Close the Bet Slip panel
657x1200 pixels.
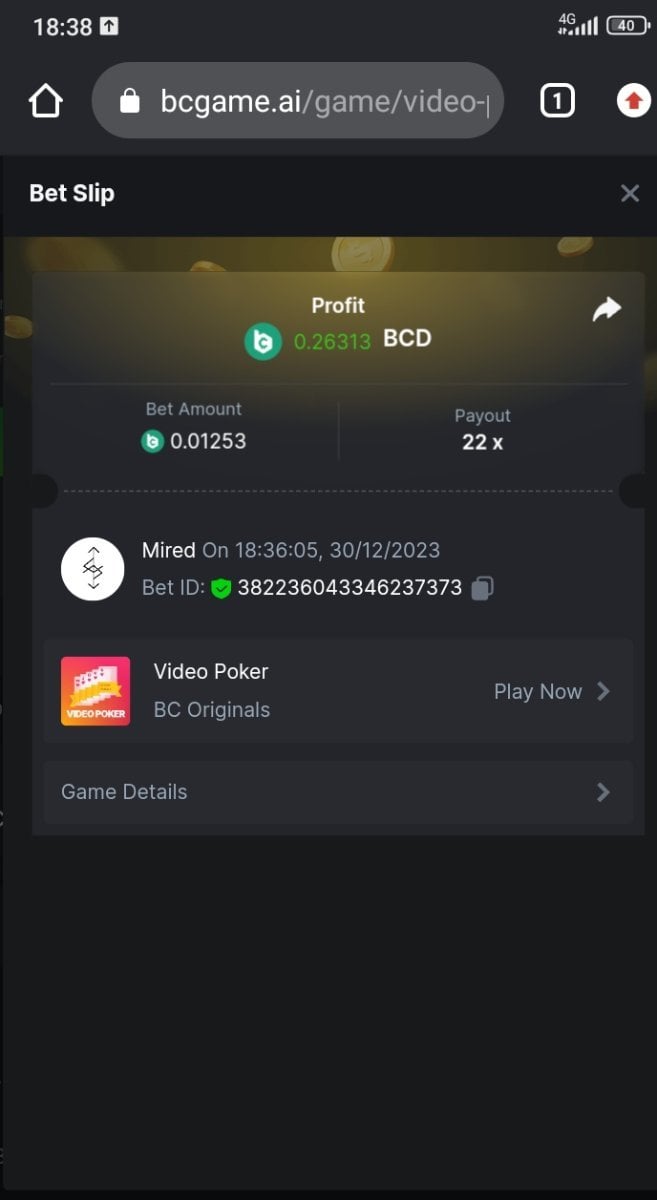click(629, 194)
